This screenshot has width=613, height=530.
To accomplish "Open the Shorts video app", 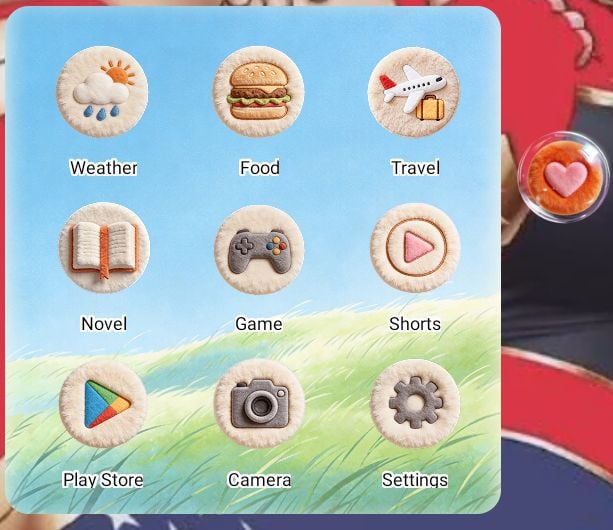I will [415, 246].
